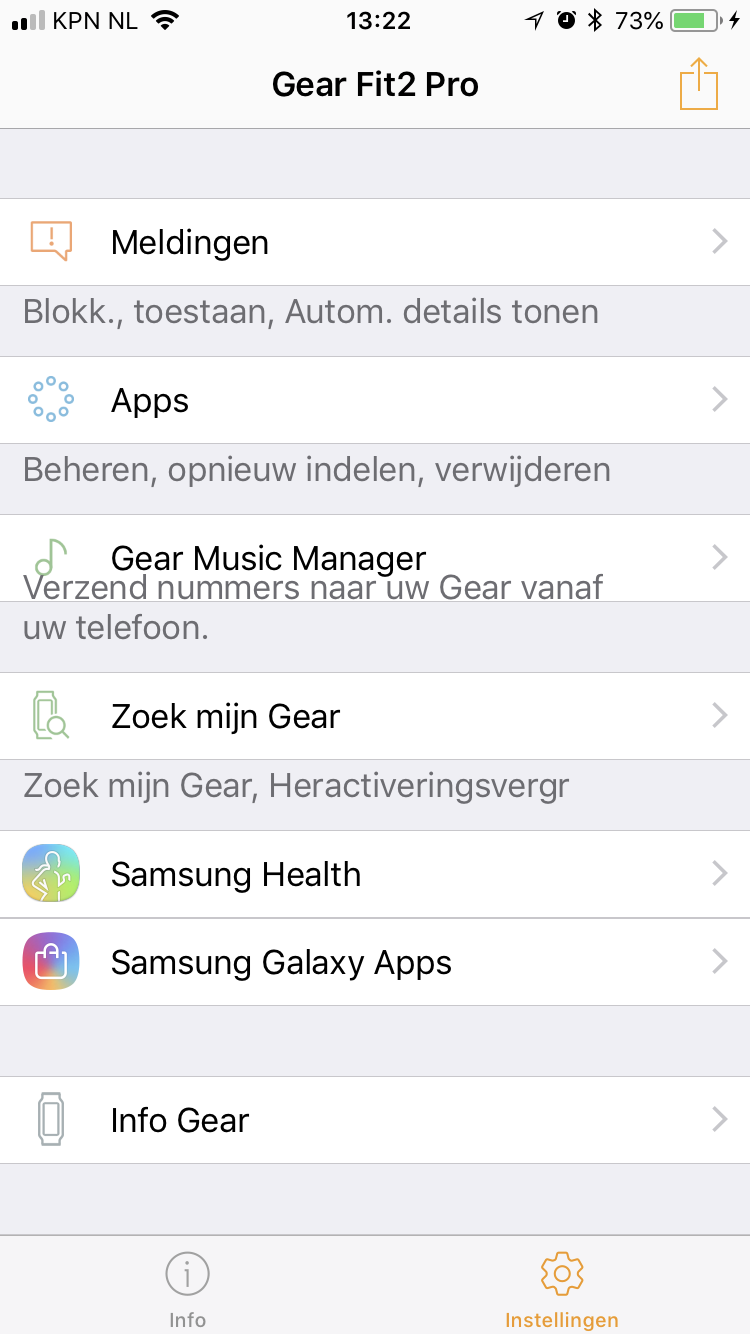The height and width of the screenshot is (1334, 750).
Task: Open Samsung Galaxy Apps
Action: pos(375,962)
